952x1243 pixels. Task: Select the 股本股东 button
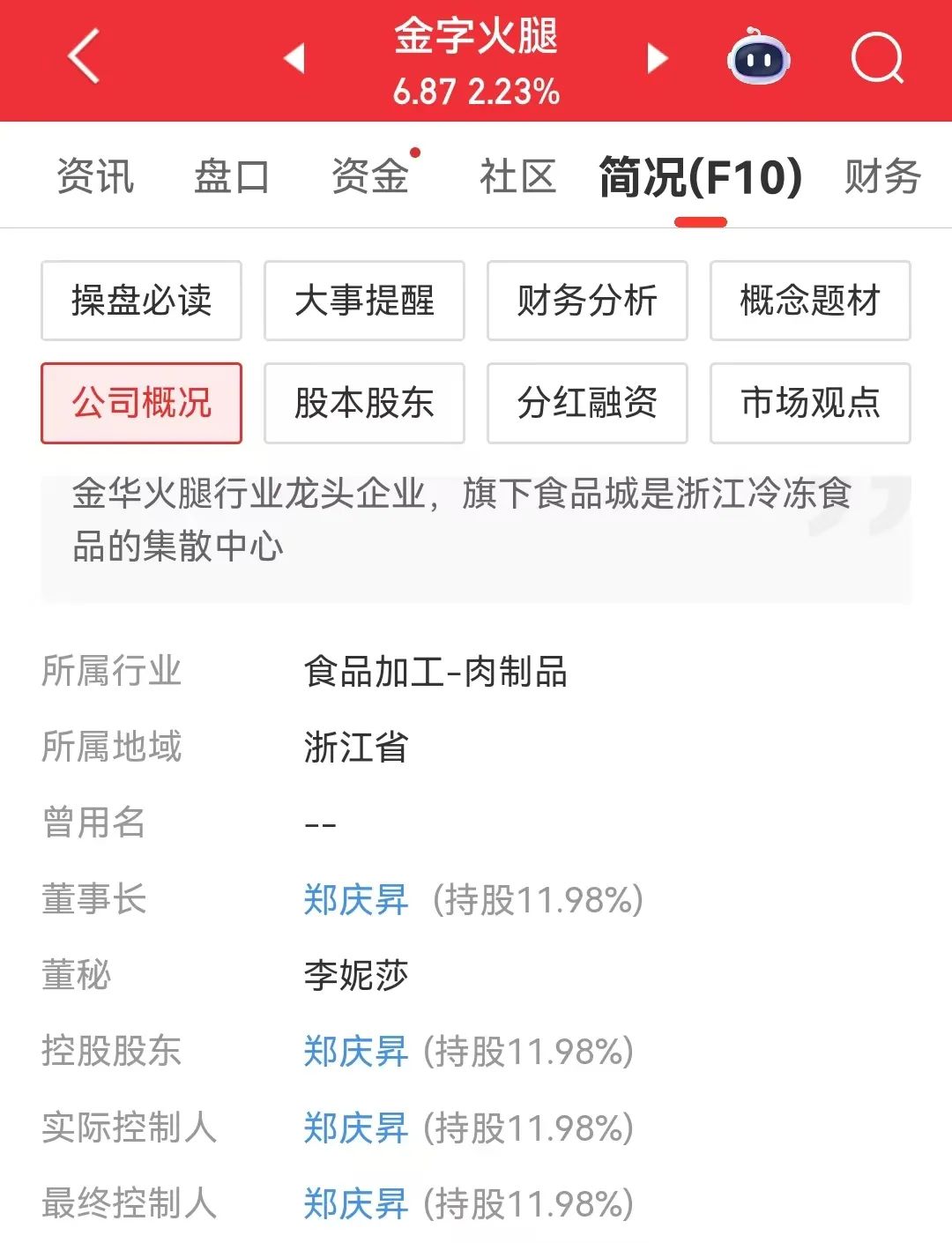[x=364, y=403]
